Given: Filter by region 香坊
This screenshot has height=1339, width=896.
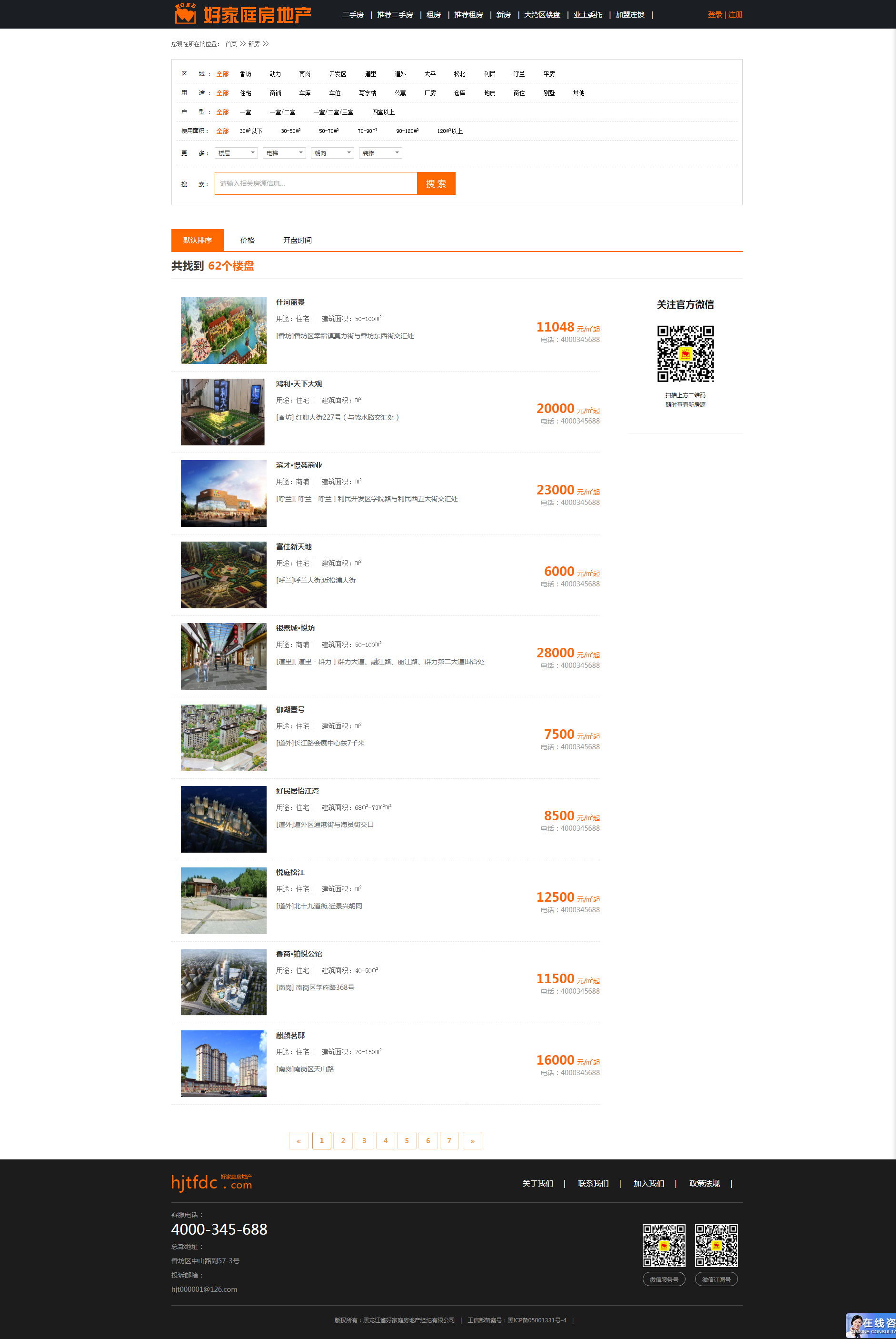Looking at the screenshot, I should point(245,74).
